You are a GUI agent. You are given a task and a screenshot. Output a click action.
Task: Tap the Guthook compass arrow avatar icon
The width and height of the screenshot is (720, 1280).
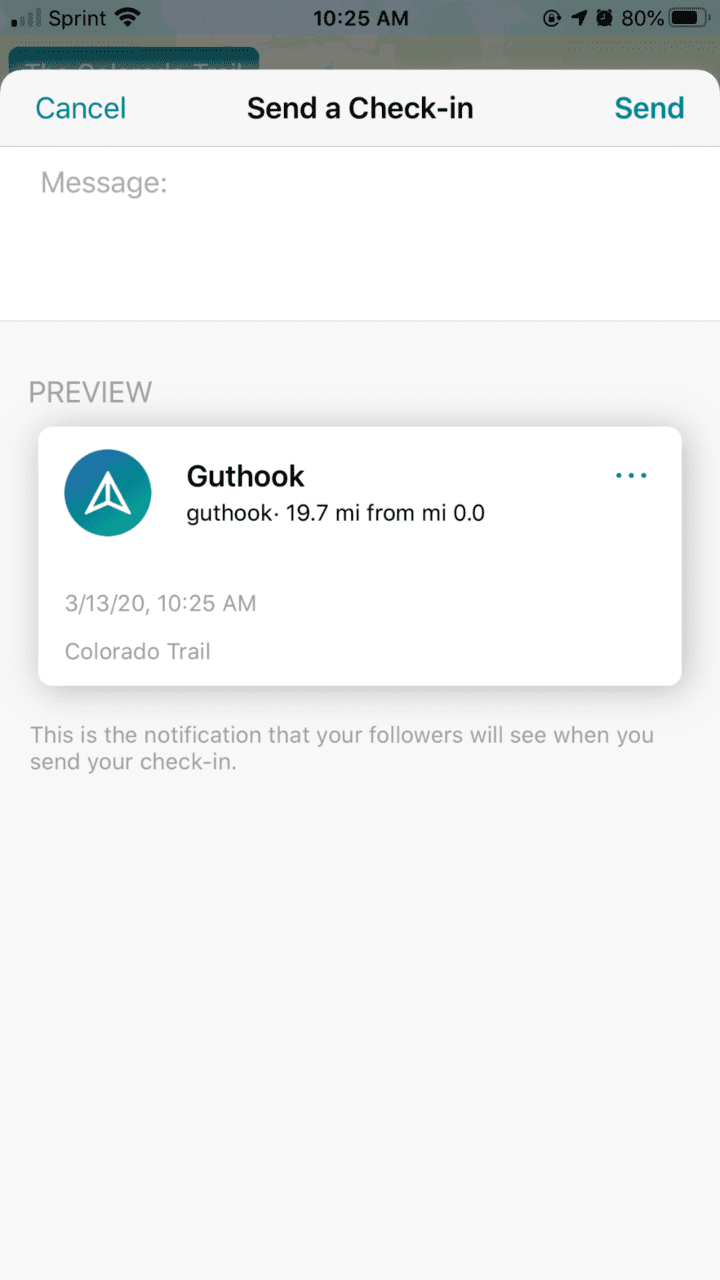tap(107, 492)
